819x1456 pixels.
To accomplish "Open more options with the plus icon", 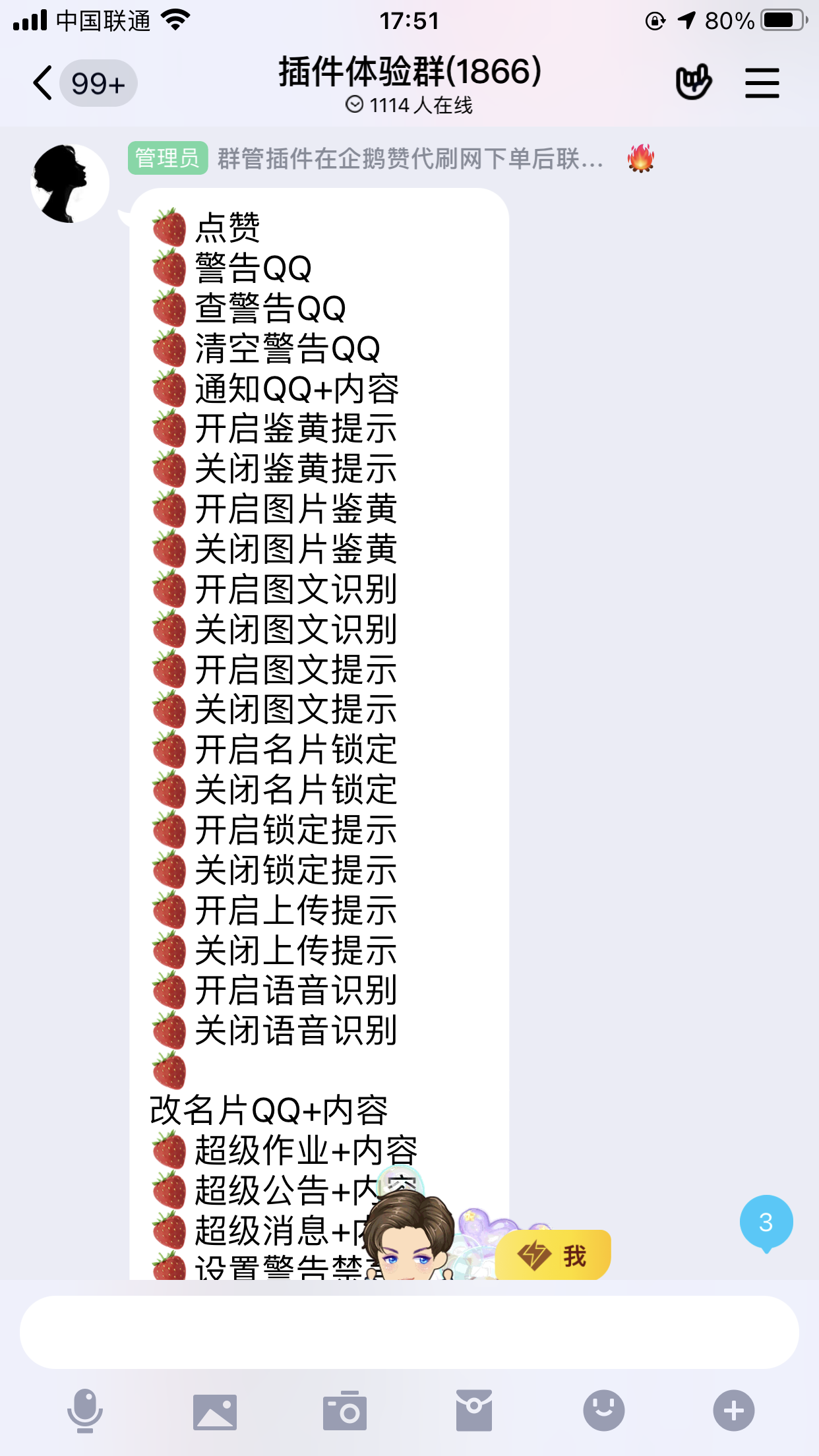I will (733, 1410).
